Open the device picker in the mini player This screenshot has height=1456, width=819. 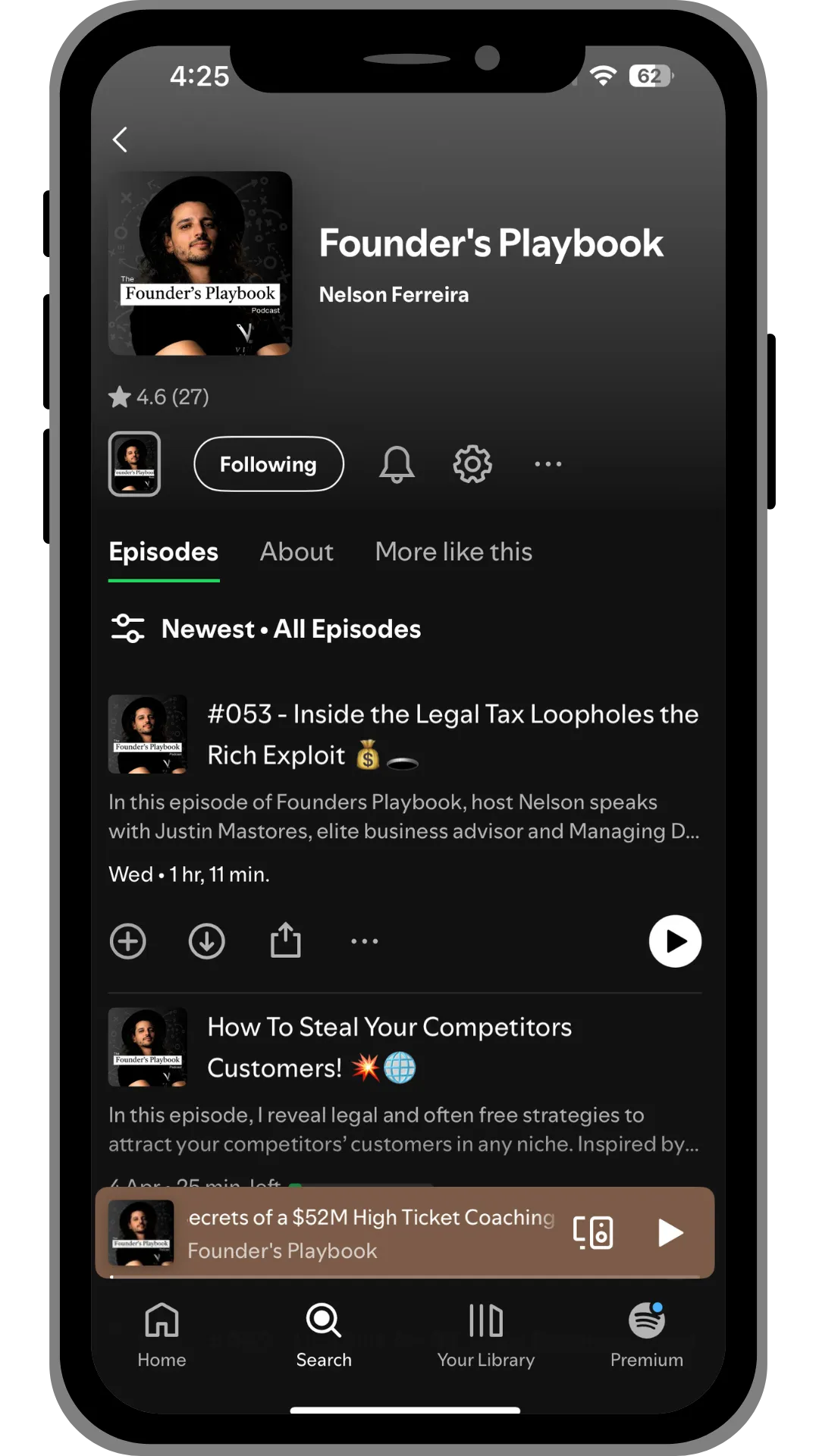pos(593,1232)
